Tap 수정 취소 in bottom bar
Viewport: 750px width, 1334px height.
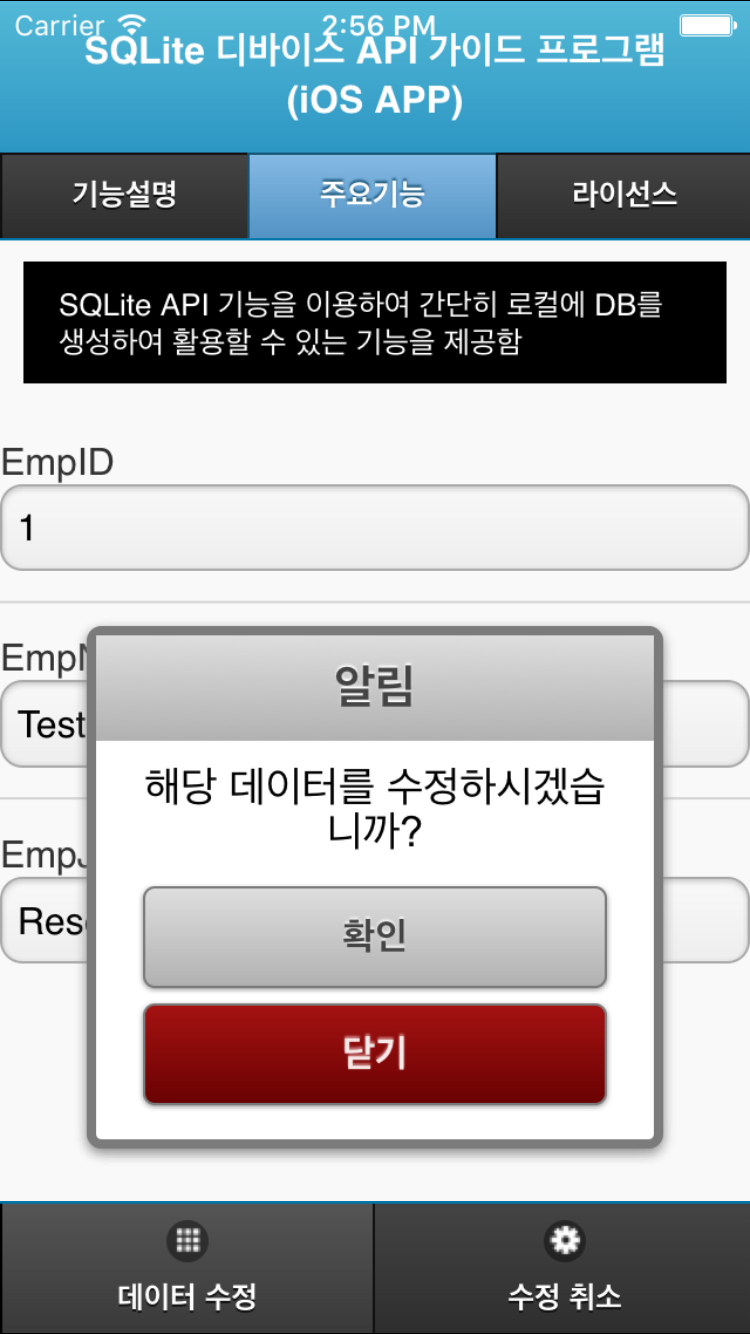(x=563, y=1268)
